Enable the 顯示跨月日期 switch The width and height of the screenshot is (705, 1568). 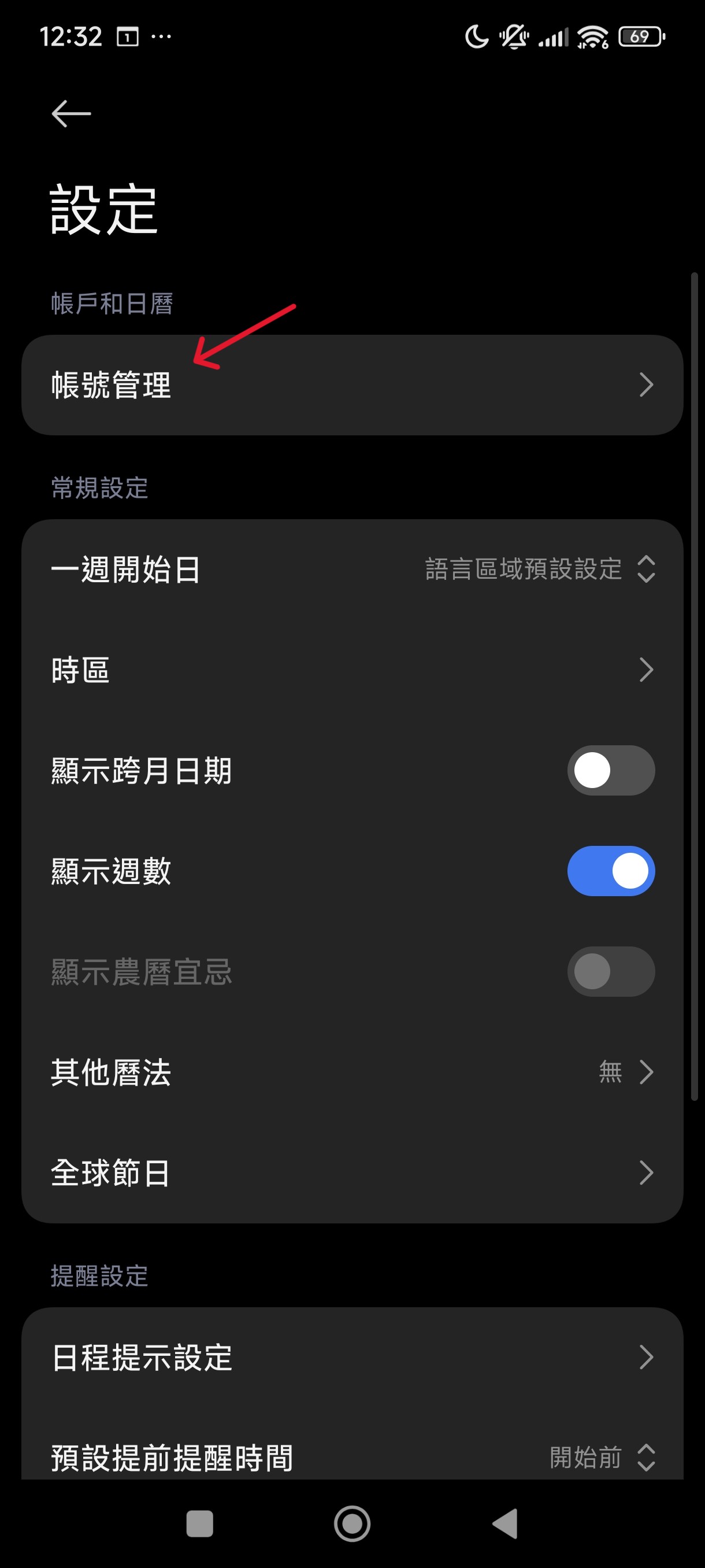[x=610, y=771]
